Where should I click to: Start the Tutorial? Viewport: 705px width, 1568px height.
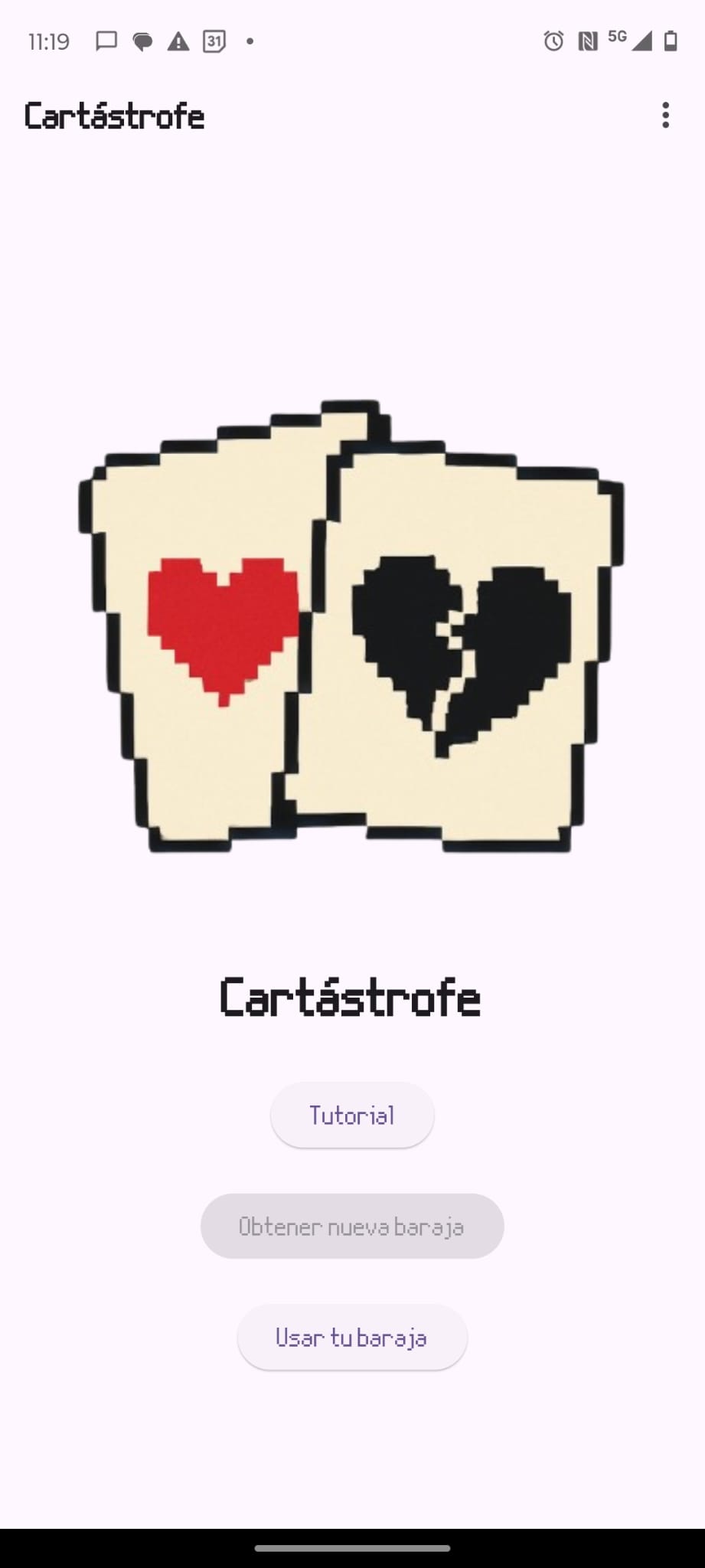tap(352, 1115)
